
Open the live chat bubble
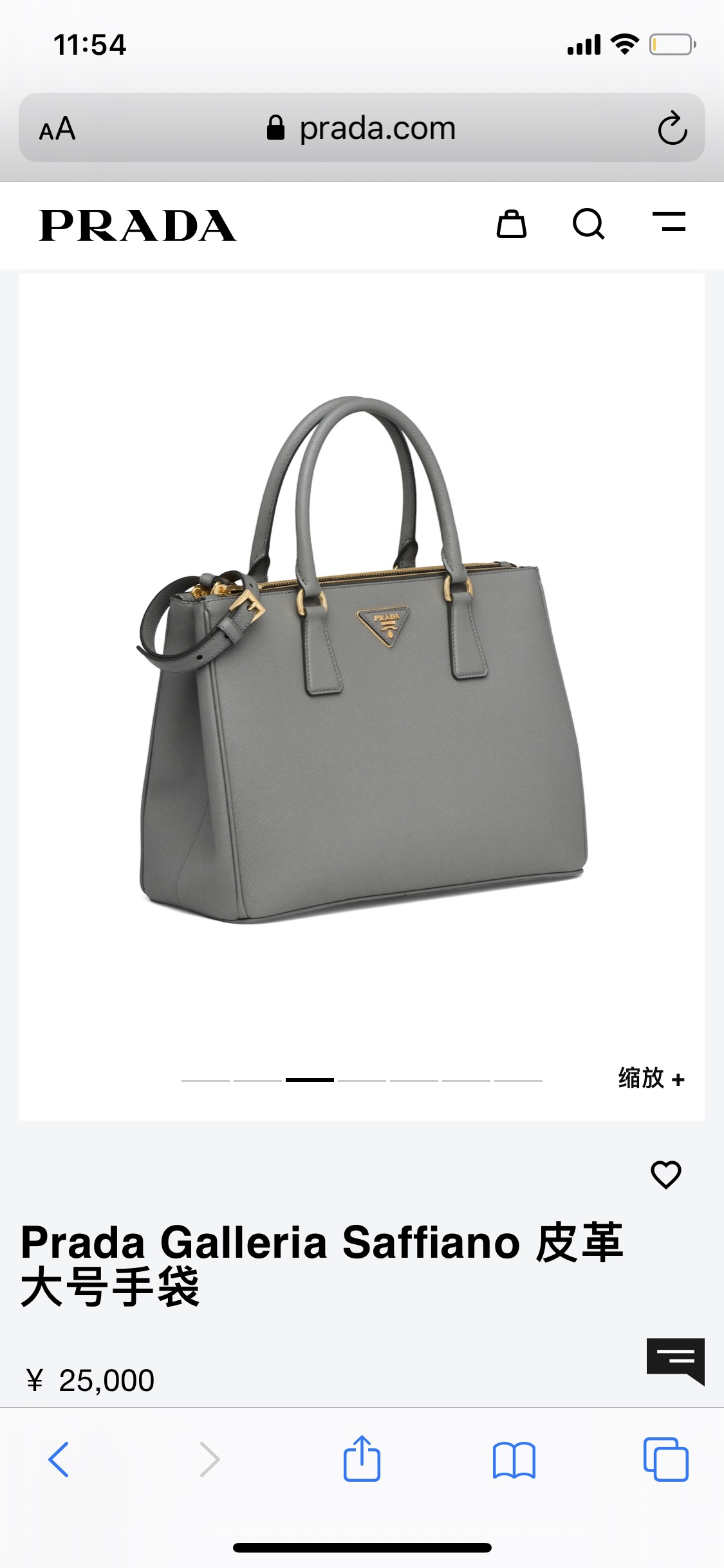point(675,1360)
